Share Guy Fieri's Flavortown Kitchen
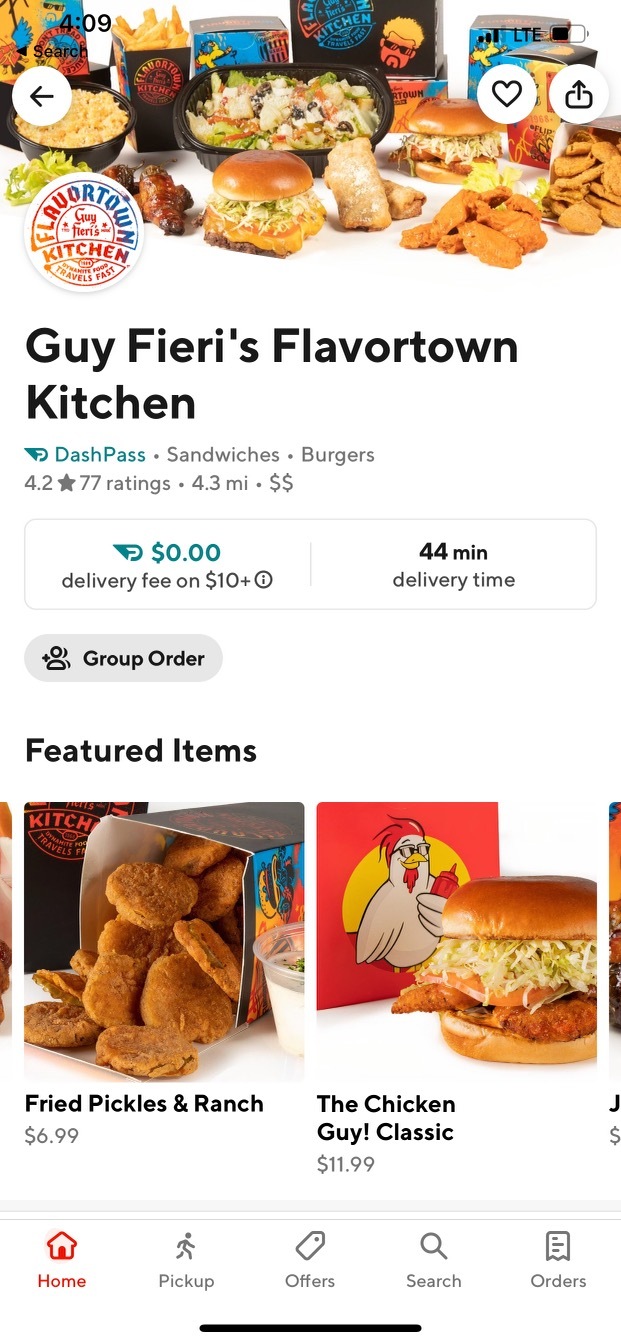 tap(579, 94)
